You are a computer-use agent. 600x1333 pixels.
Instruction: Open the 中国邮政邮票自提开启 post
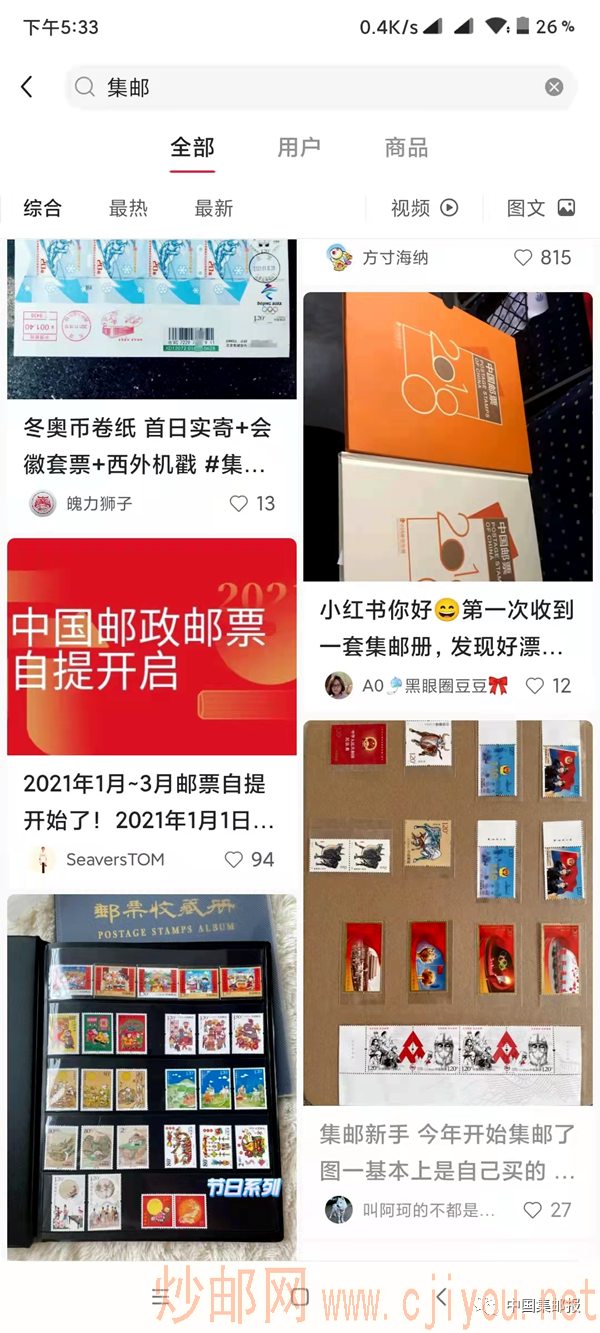(x=152, y=646)
